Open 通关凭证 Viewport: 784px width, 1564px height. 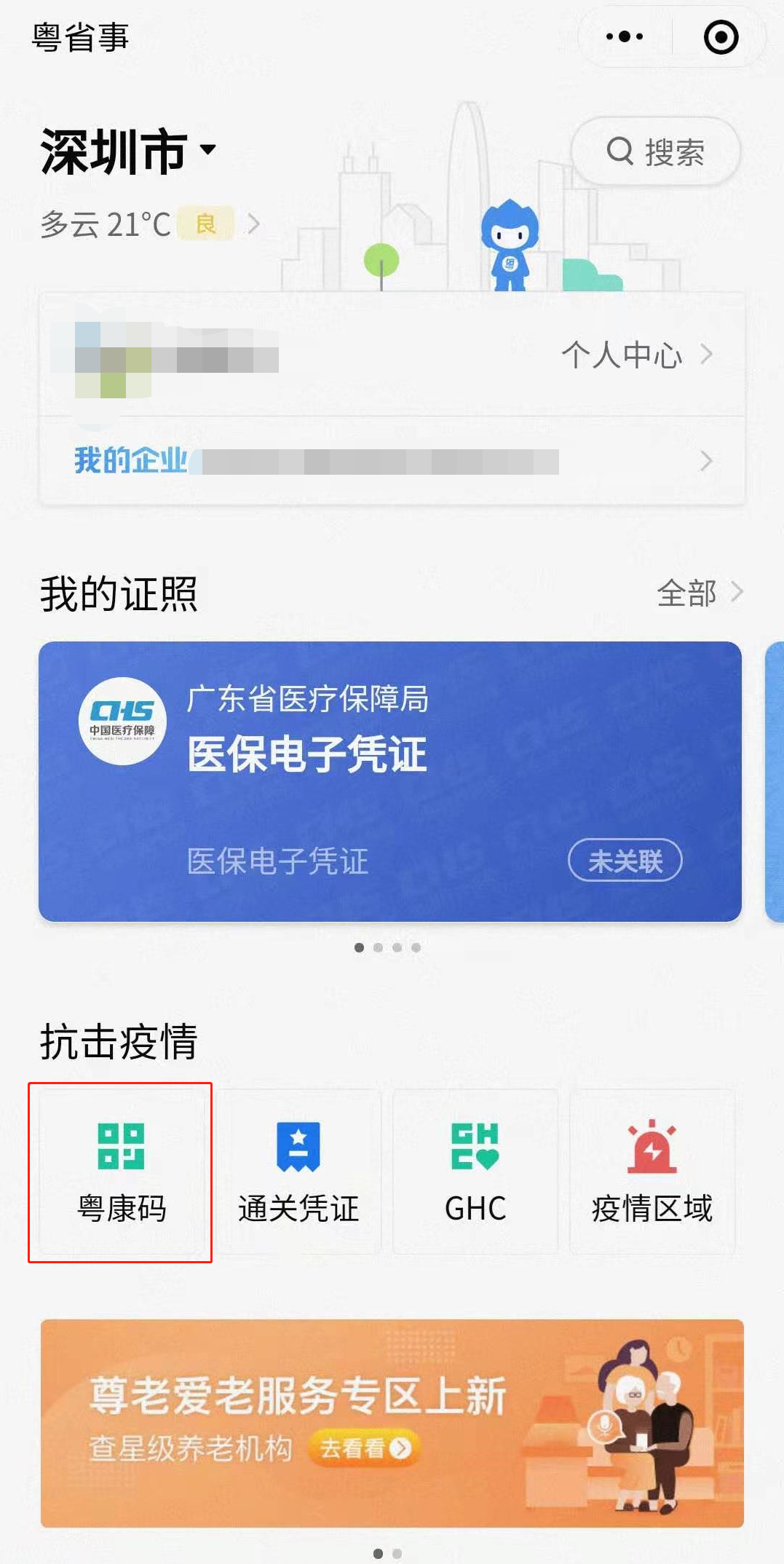click(x=298, y=1172)
